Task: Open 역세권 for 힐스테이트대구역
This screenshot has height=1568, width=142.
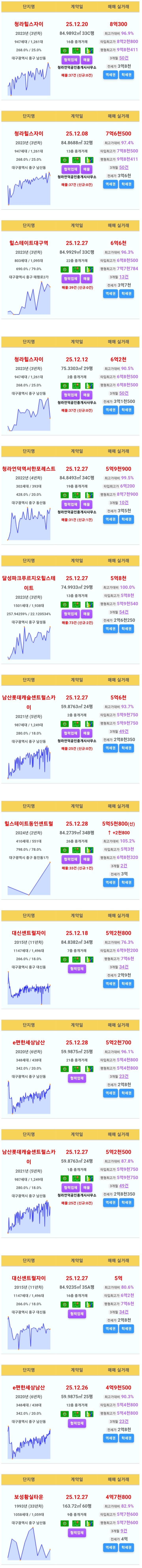Action: coord(110,293)
